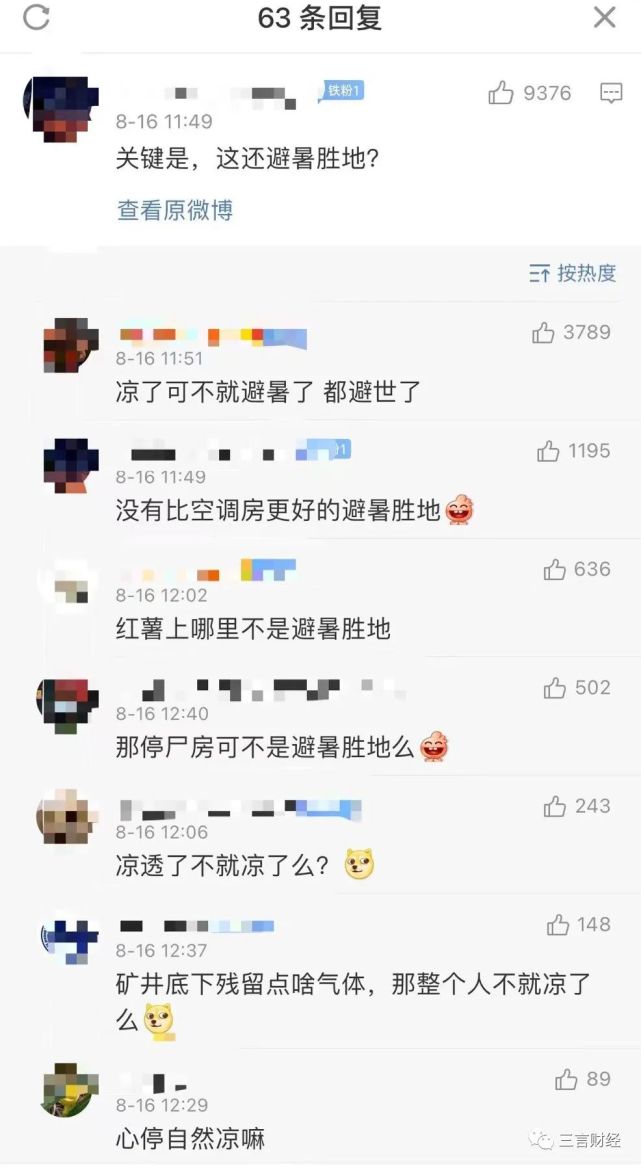Like the reply 红薯上哪里不是避暑胜地
The width and height of the screenshot is (641, 1168).
[x=555, y=570]
